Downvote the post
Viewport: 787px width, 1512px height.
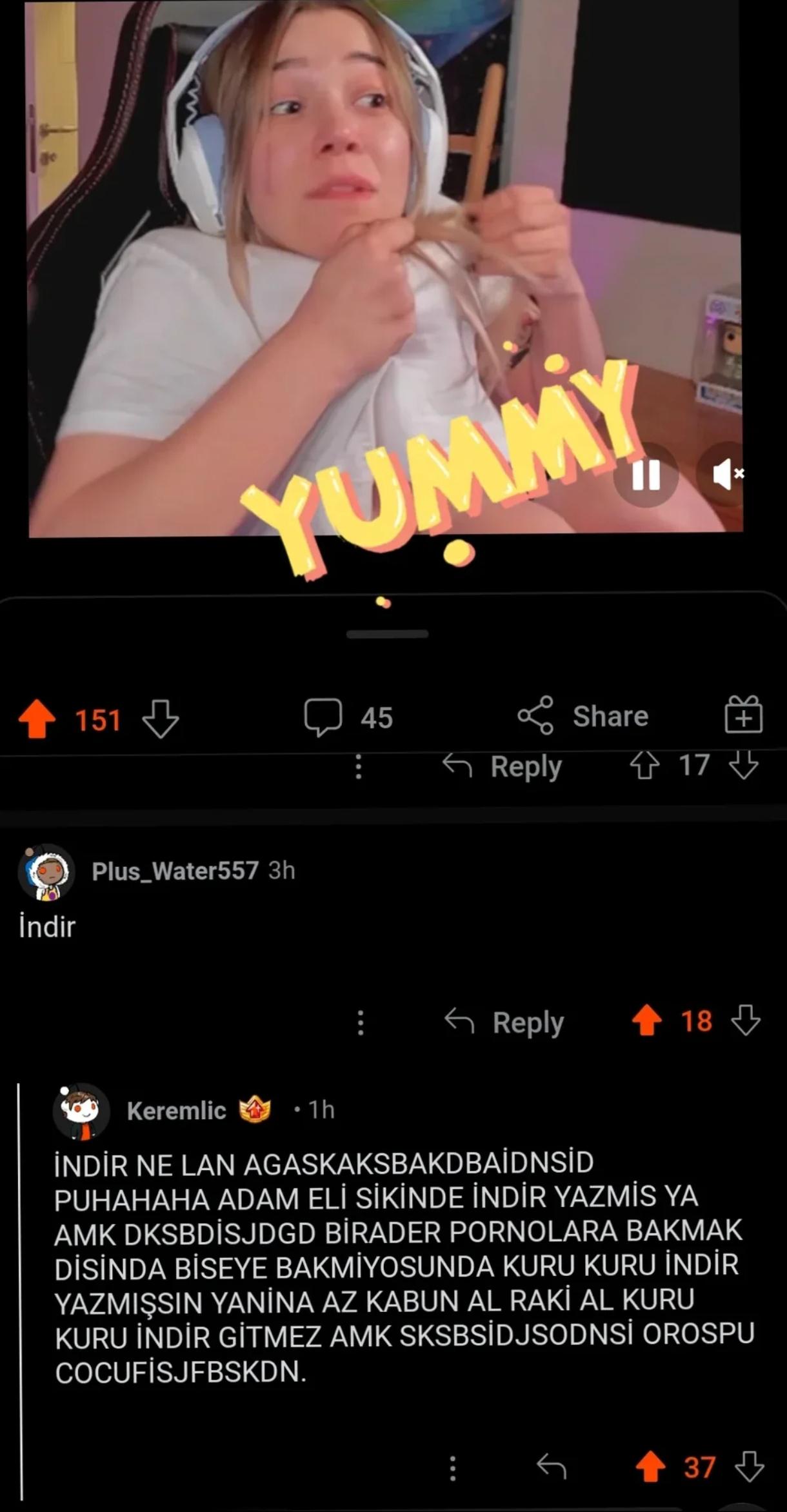(160, 718)
